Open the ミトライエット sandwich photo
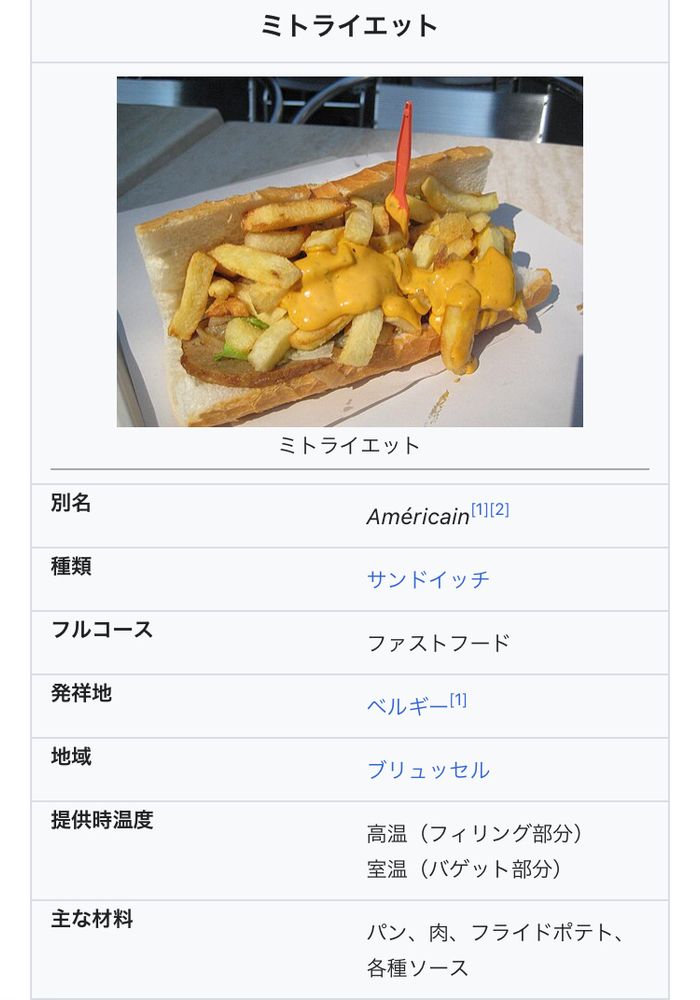 (x=350, y=252)
